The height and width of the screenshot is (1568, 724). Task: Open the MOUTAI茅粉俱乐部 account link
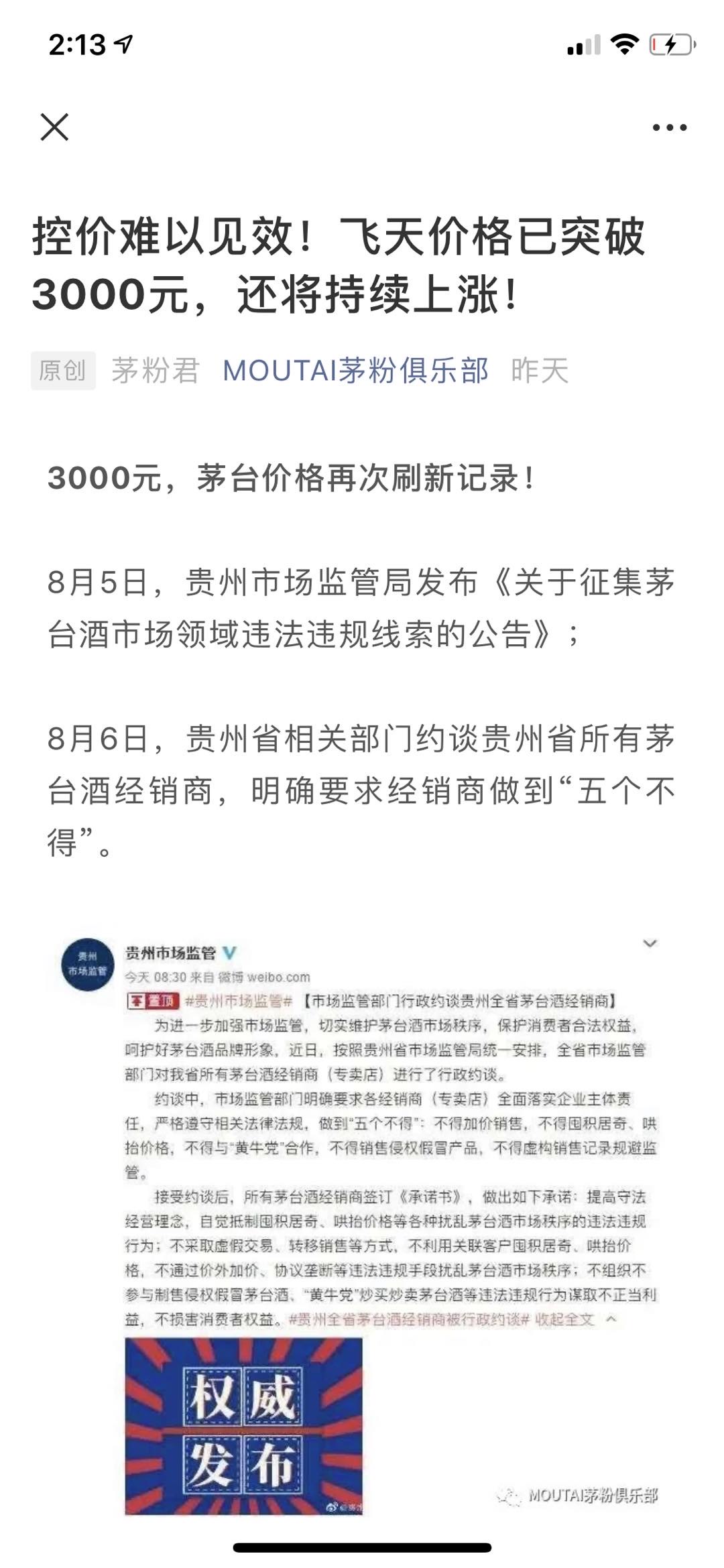(355, 371)
